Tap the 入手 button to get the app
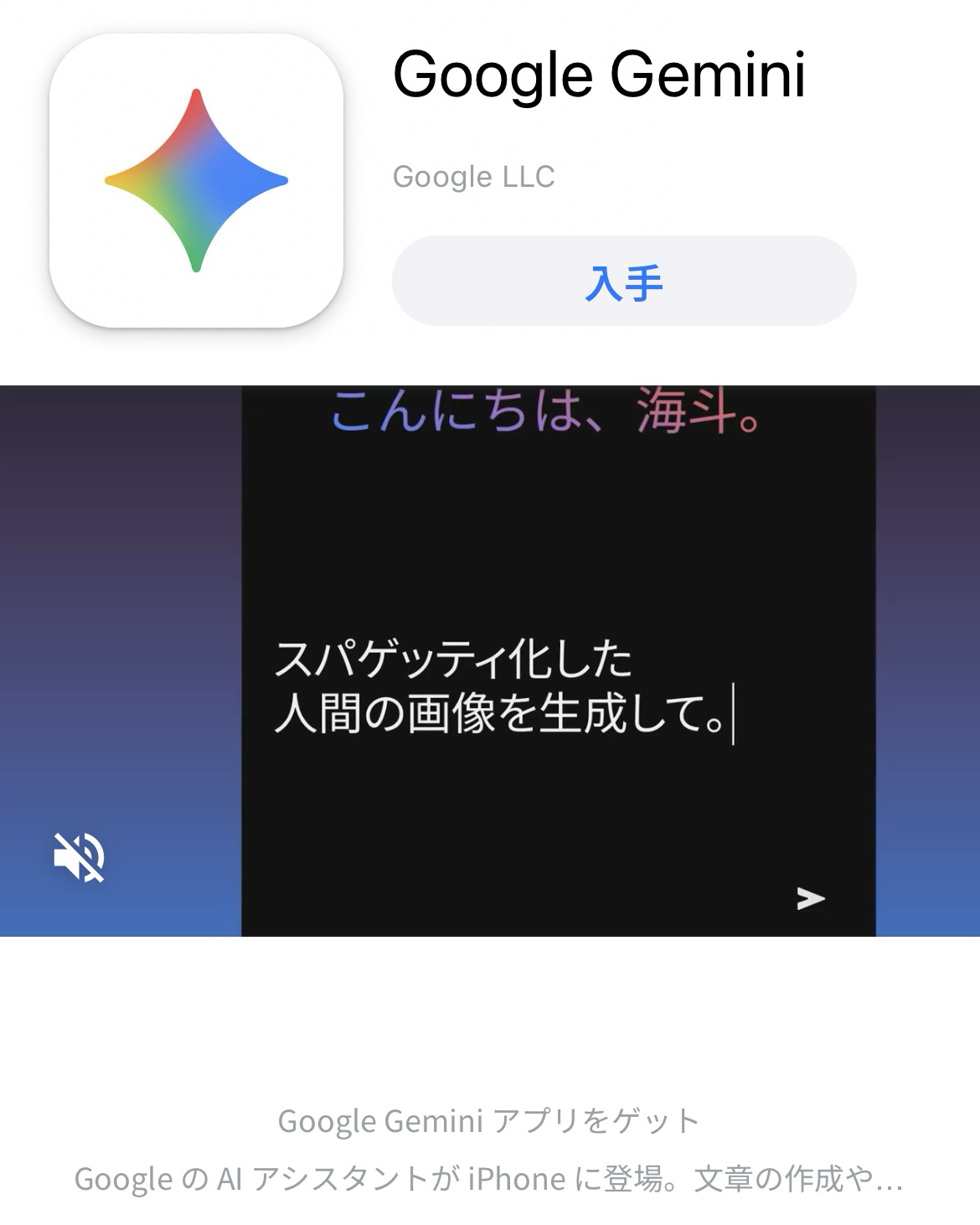The height and width of the screenshot is (1225, 980). pyautogui.click(x=624, y=282)
